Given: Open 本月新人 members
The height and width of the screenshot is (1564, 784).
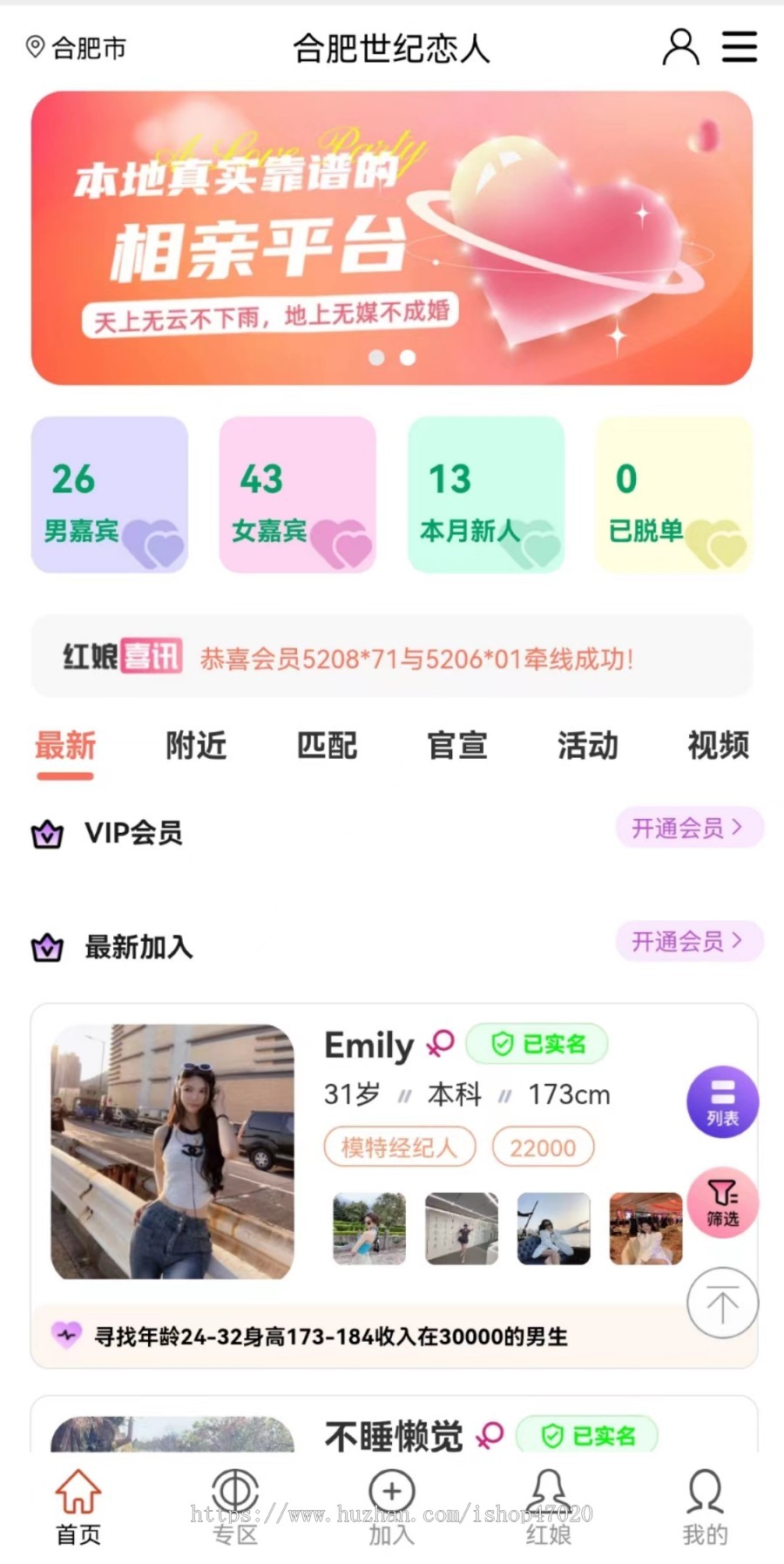Looking at the screenshot, I should 486,495.
